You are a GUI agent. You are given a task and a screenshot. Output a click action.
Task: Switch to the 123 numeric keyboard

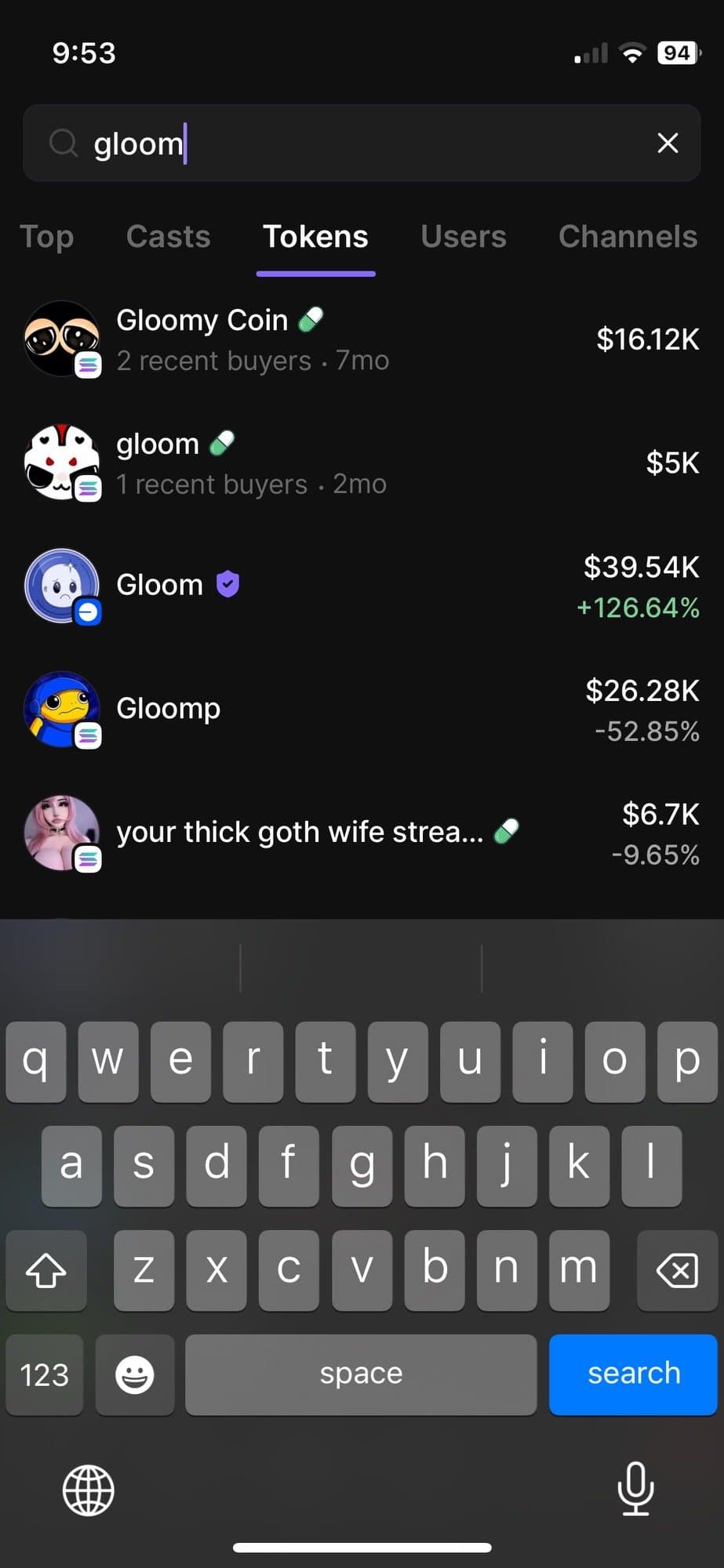(45, 1374)
